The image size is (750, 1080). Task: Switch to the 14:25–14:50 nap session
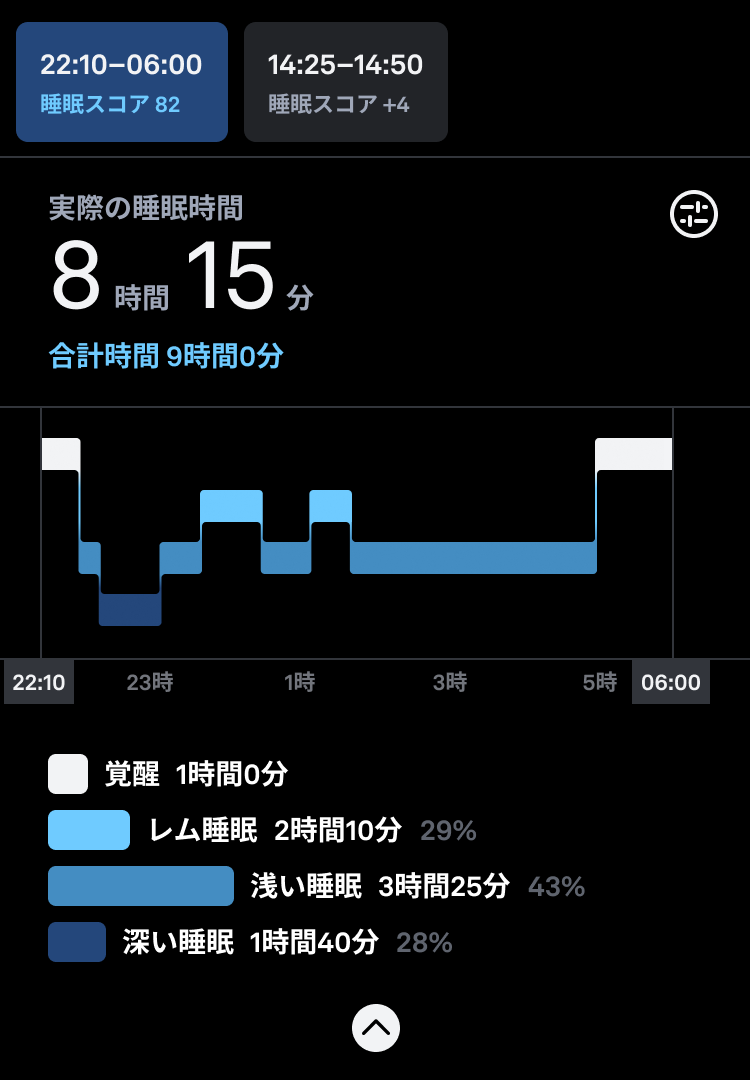[x=345, y=82]
